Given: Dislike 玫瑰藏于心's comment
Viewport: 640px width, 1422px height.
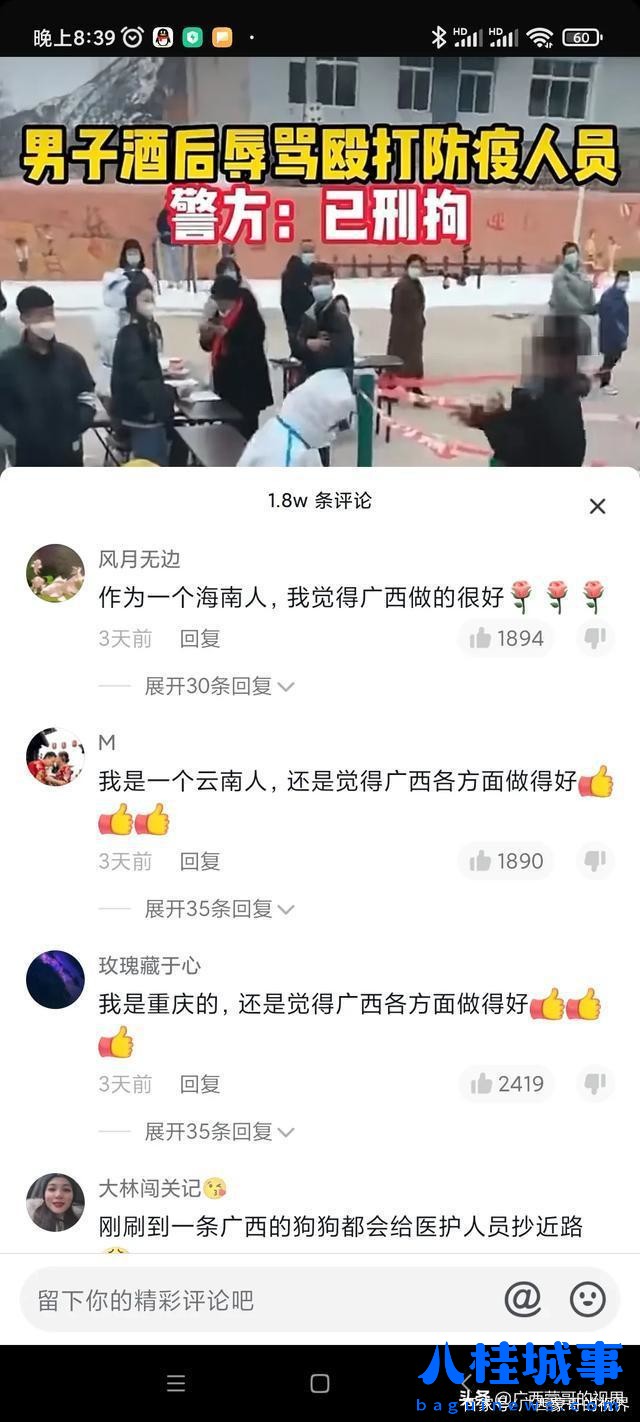Looking at the screenshot, I should 595,1084.
